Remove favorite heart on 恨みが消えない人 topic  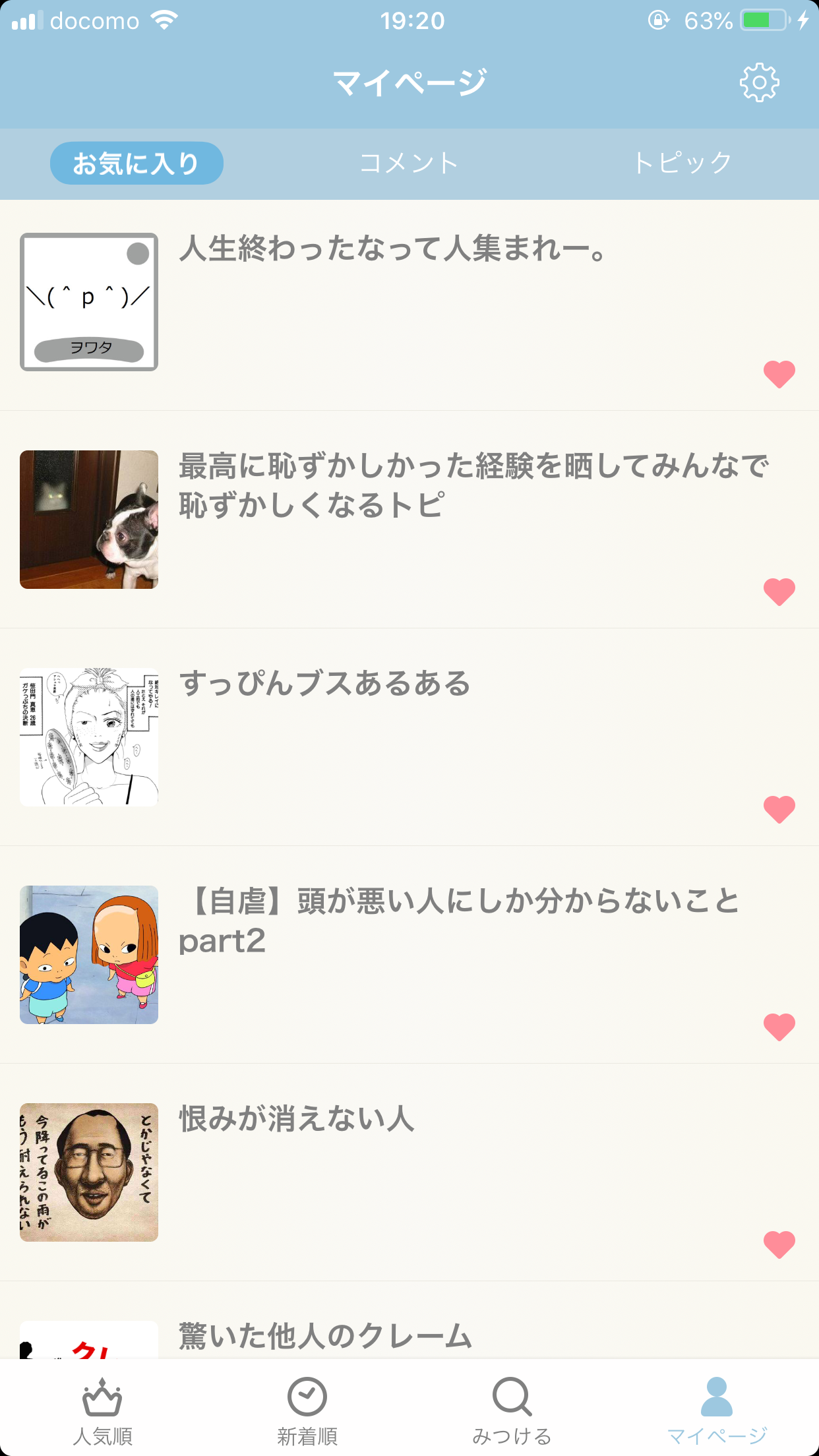778,1245
